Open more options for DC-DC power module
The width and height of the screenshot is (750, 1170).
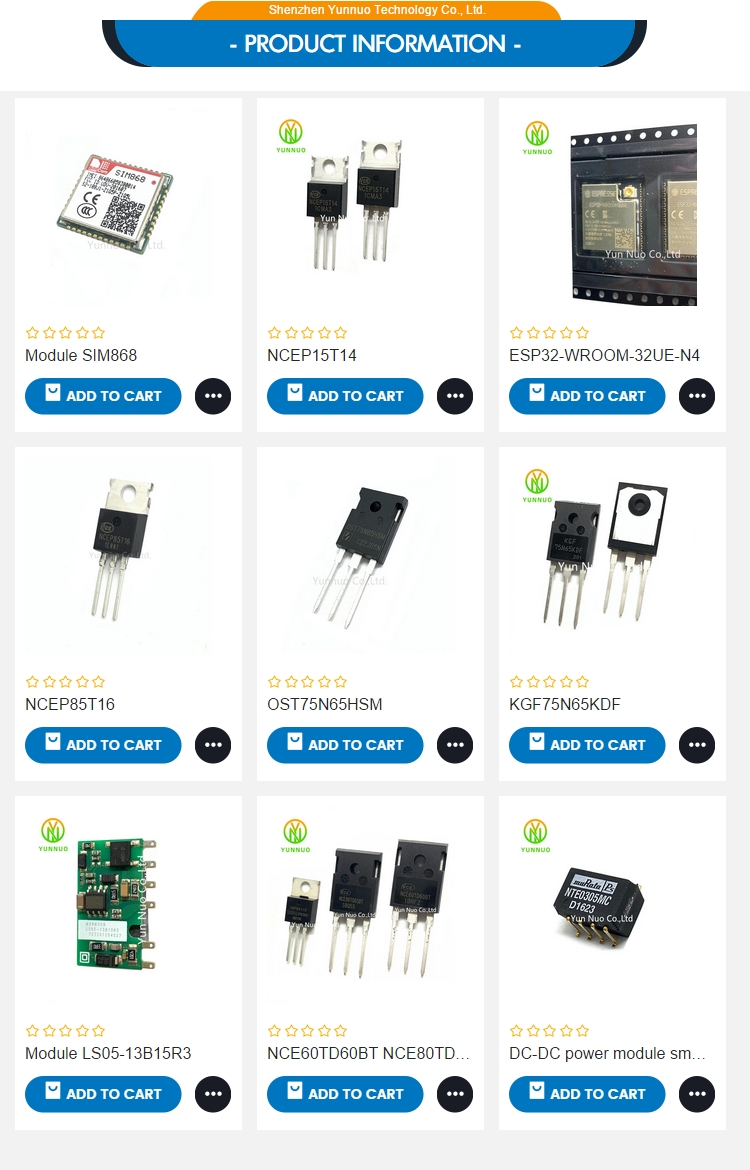click(697, 1094)
